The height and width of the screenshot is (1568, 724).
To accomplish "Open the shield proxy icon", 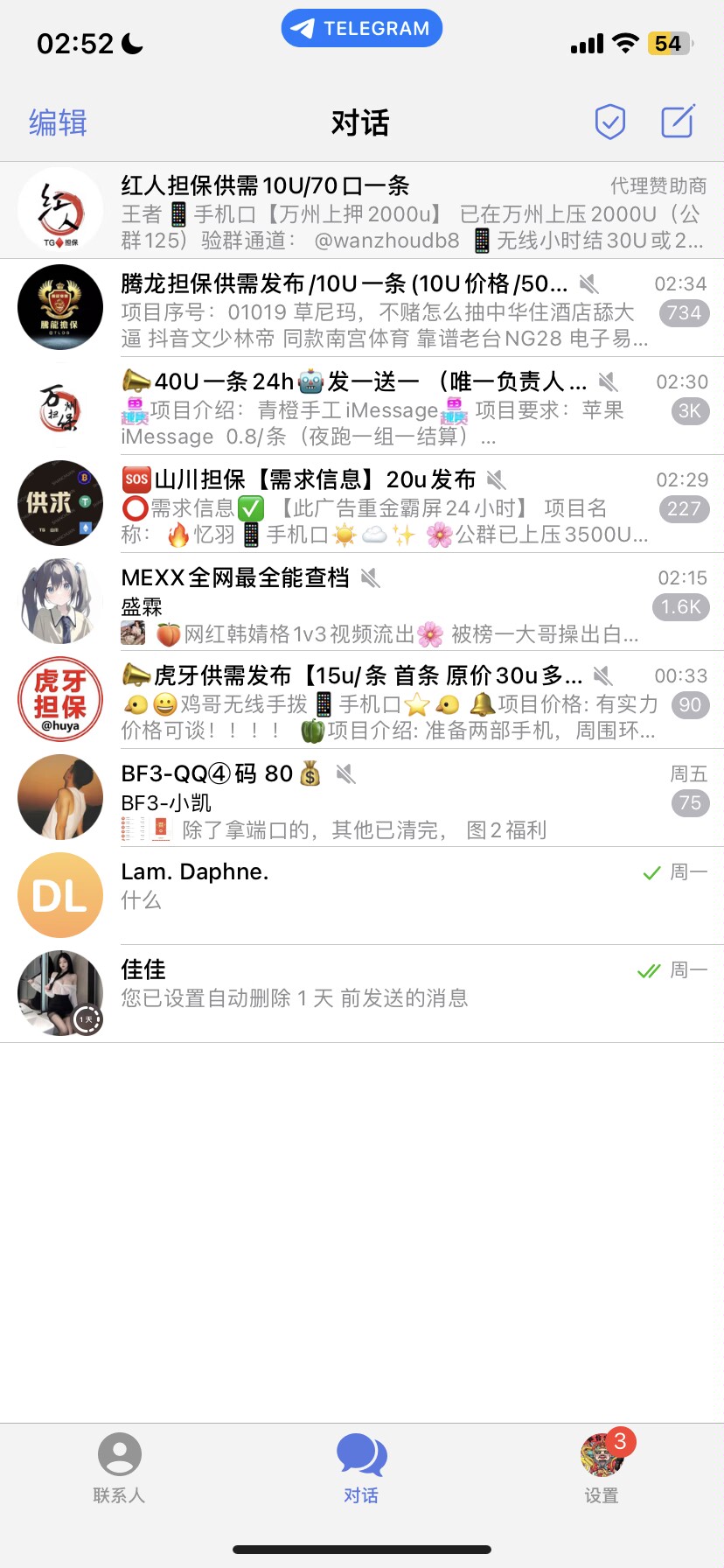I will tap(609, 122).
